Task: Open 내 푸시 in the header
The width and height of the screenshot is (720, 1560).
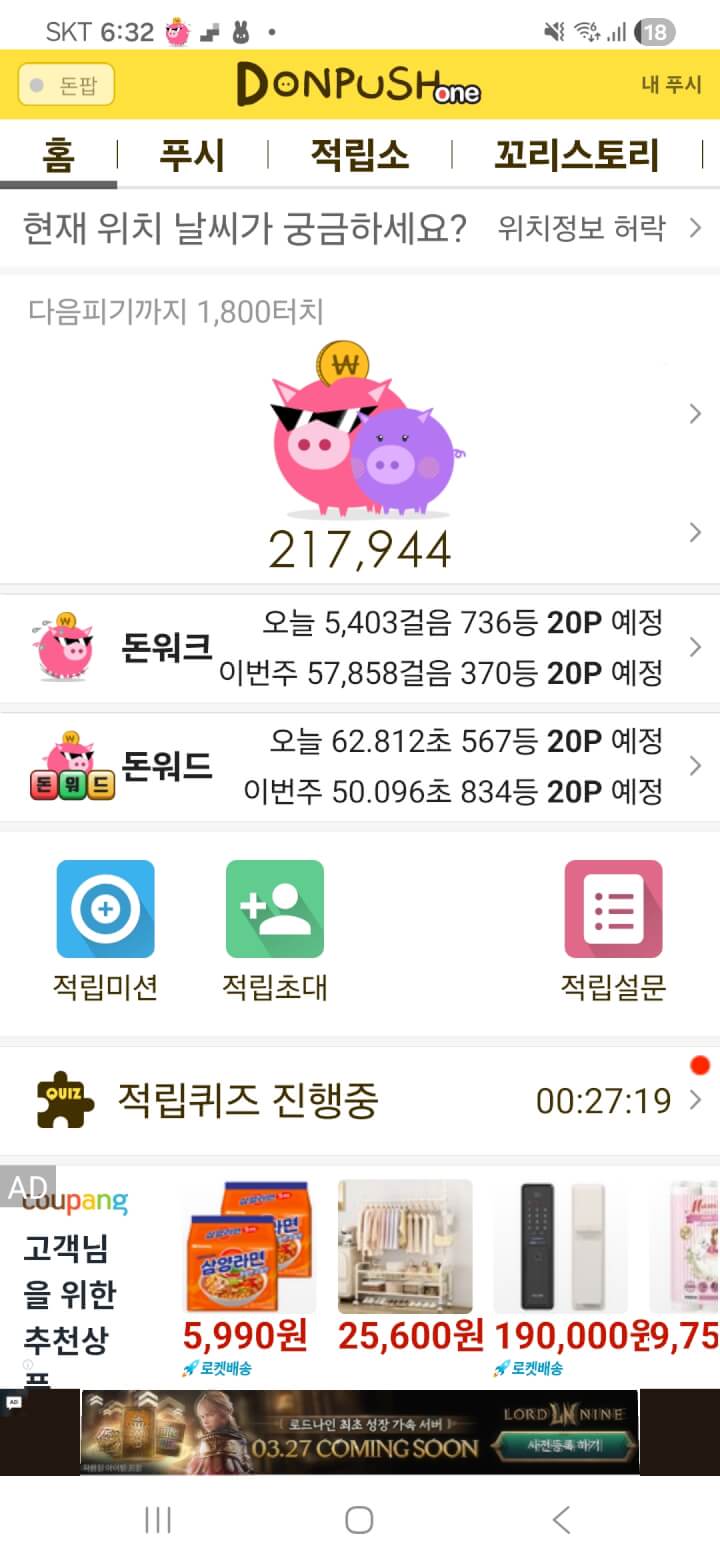Action: tap(671, 85)
